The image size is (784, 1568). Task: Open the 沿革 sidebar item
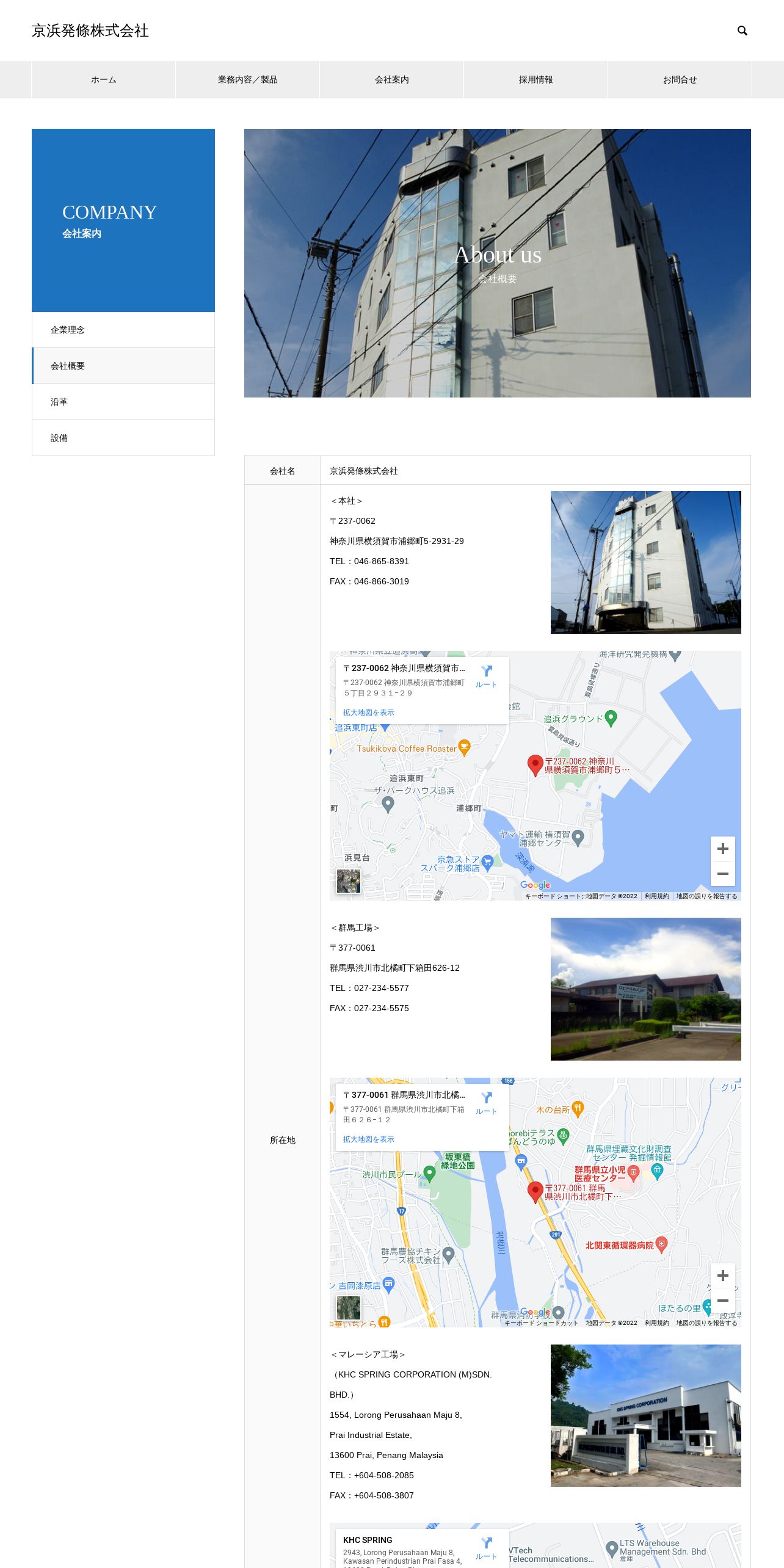point(59,402)
